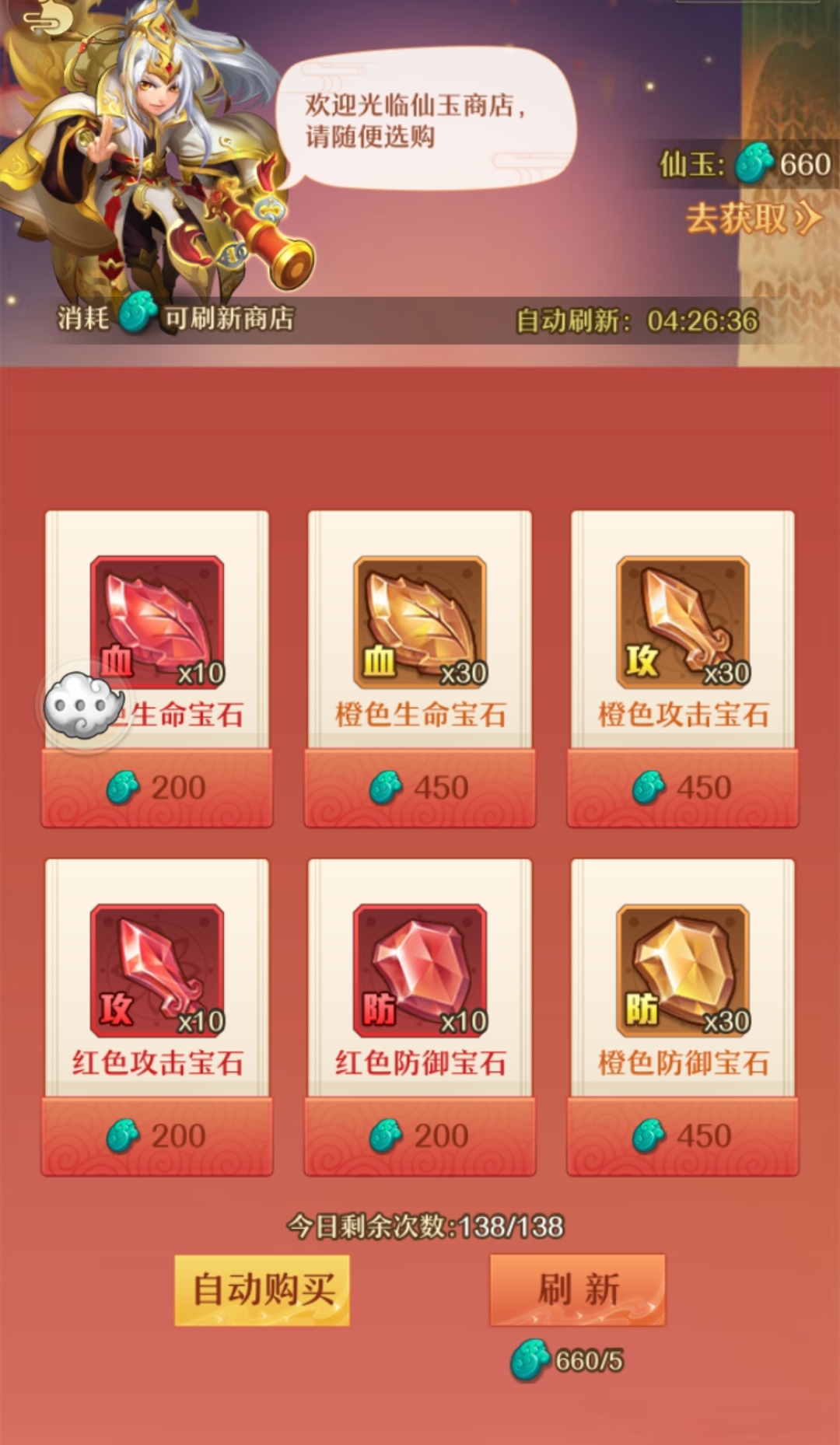Open 去获取 to get more 仙玉
This screenshot has width=840, height=1445.
[753, 219]
